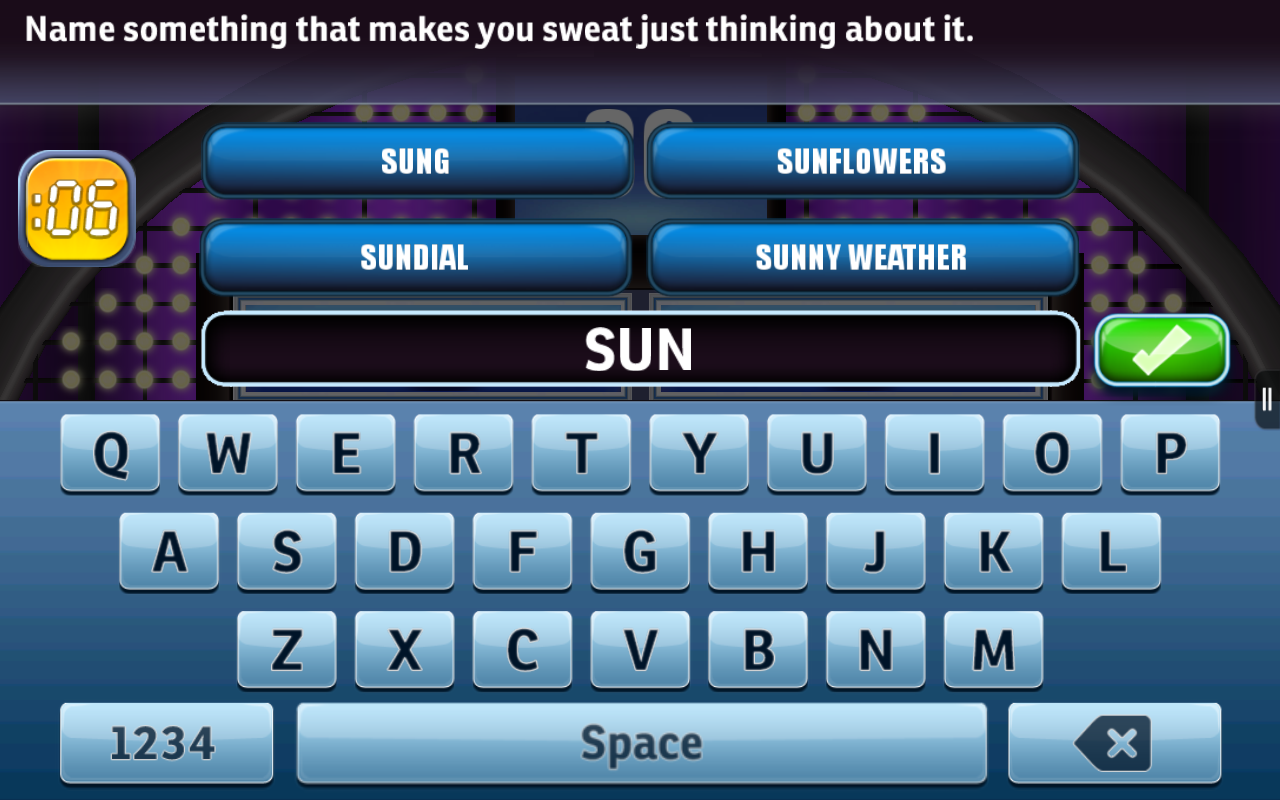Switch keyboard to 1234 numbers
This screenshot has height=800, width=1280.
(x=166, y=743)
